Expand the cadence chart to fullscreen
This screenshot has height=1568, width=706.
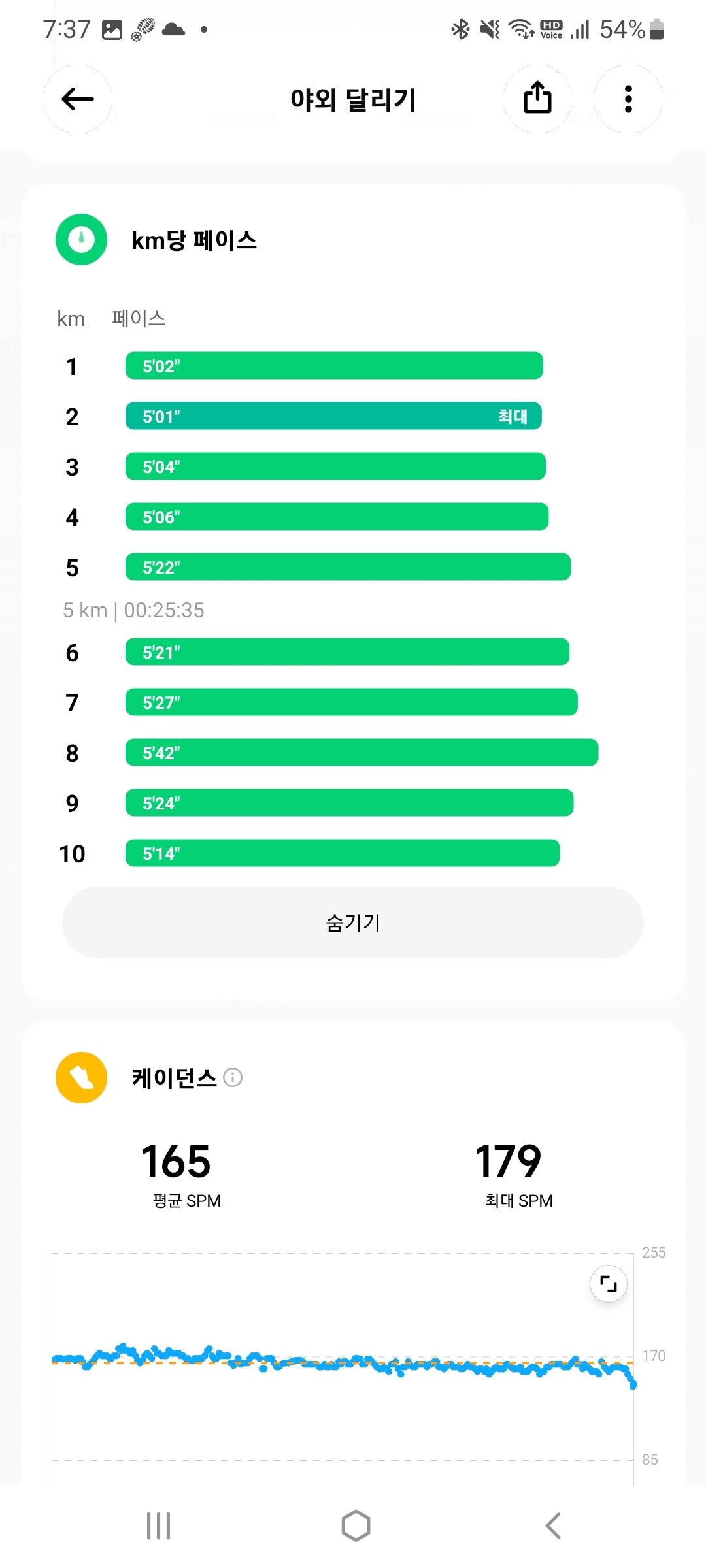[x=608, y=1284]
